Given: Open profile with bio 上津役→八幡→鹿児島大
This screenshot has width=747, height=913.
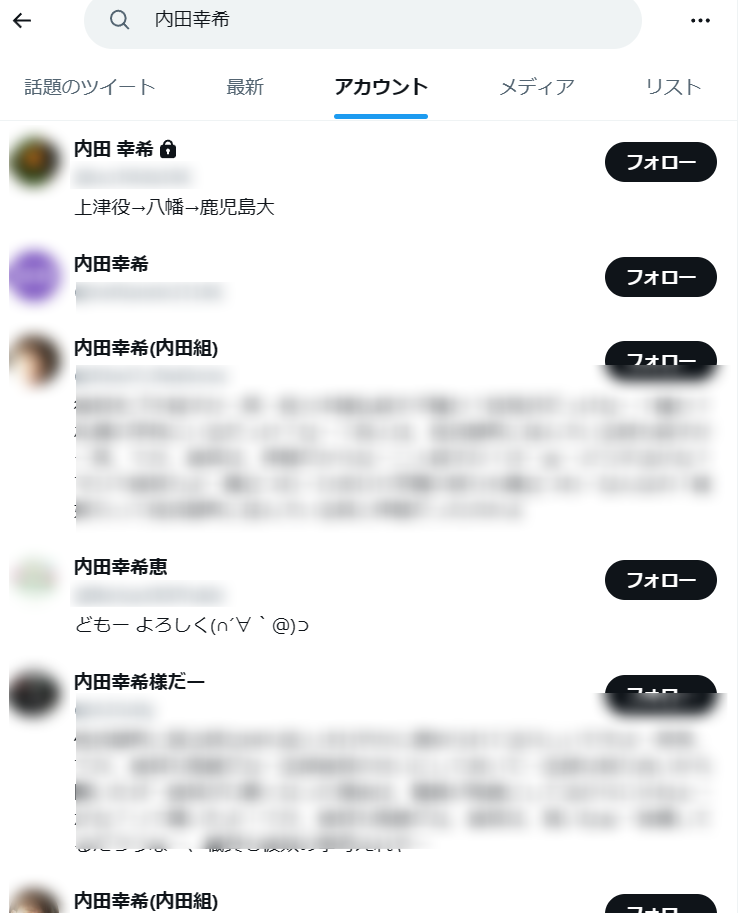Looking at the screenshot, I should 174,208.
